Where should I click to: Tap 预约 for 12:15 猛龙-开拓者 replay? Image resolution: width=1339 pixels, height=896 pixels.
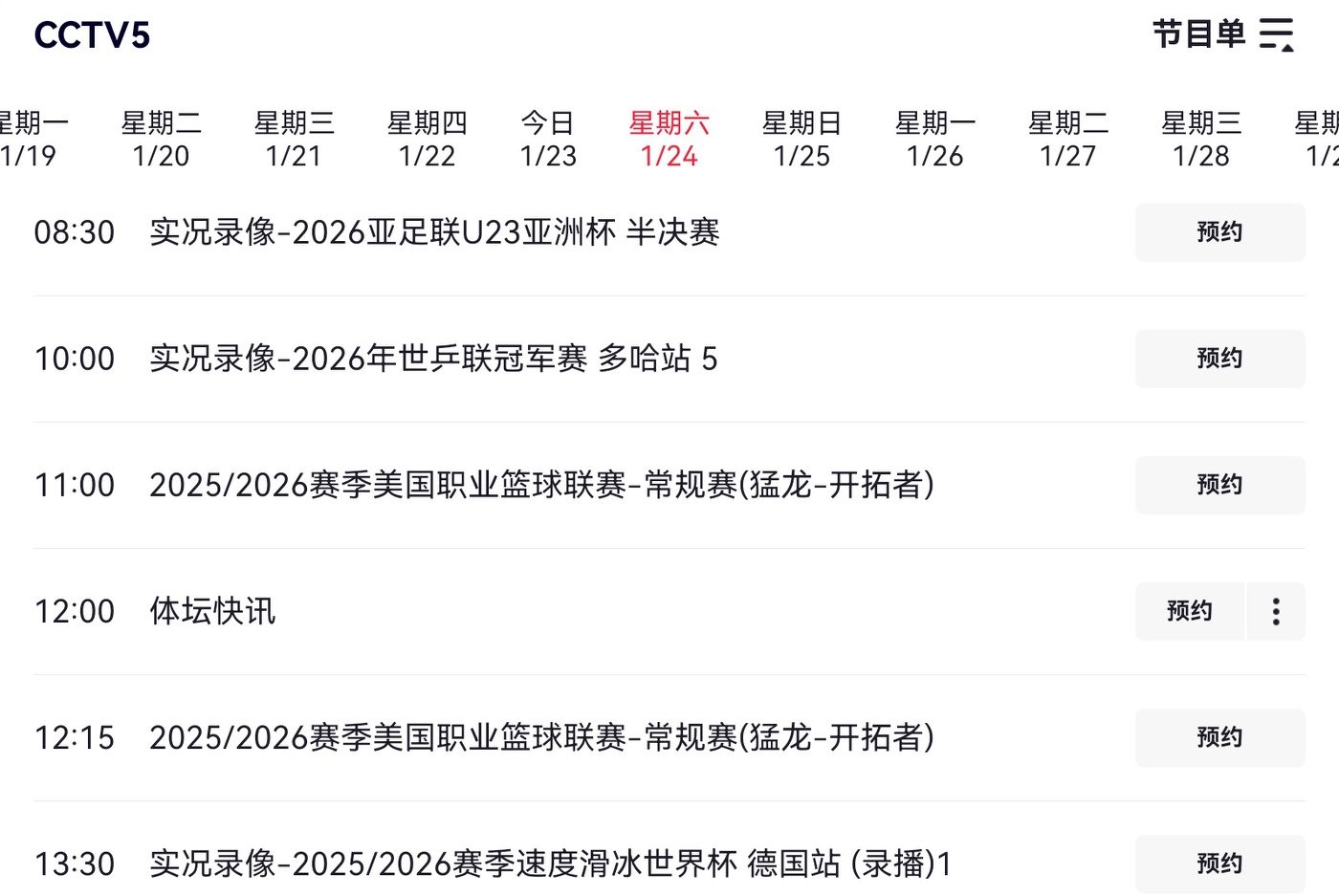1219,737
